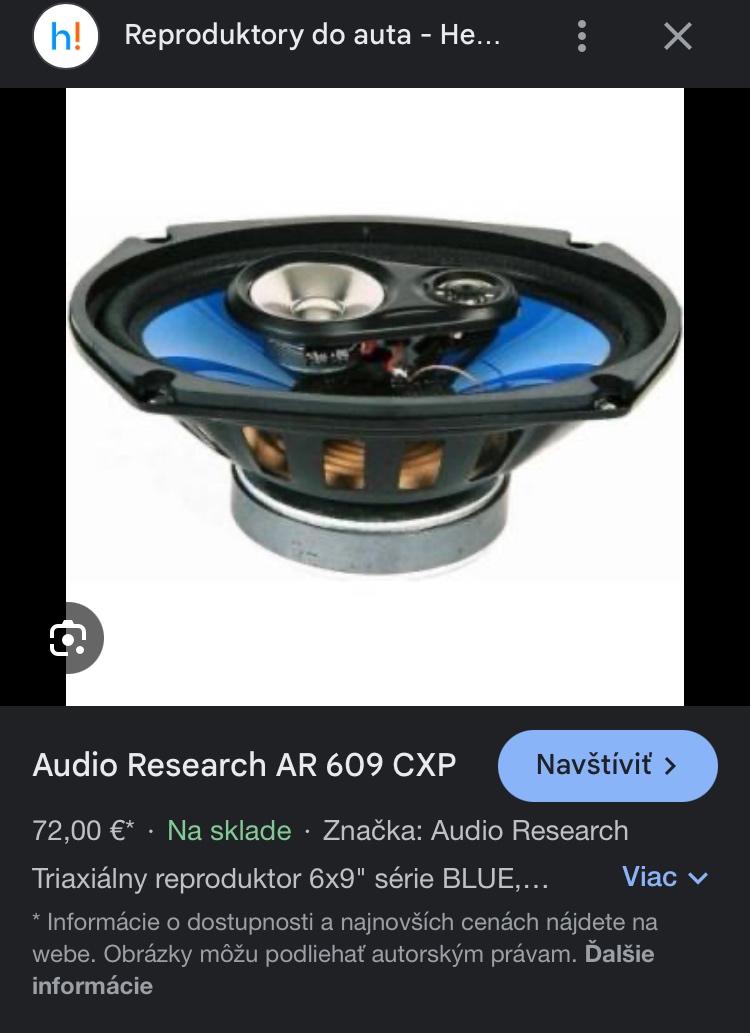The image size is (750, 1033).
Task: Search this image with Google Lens
Action: 69,638
